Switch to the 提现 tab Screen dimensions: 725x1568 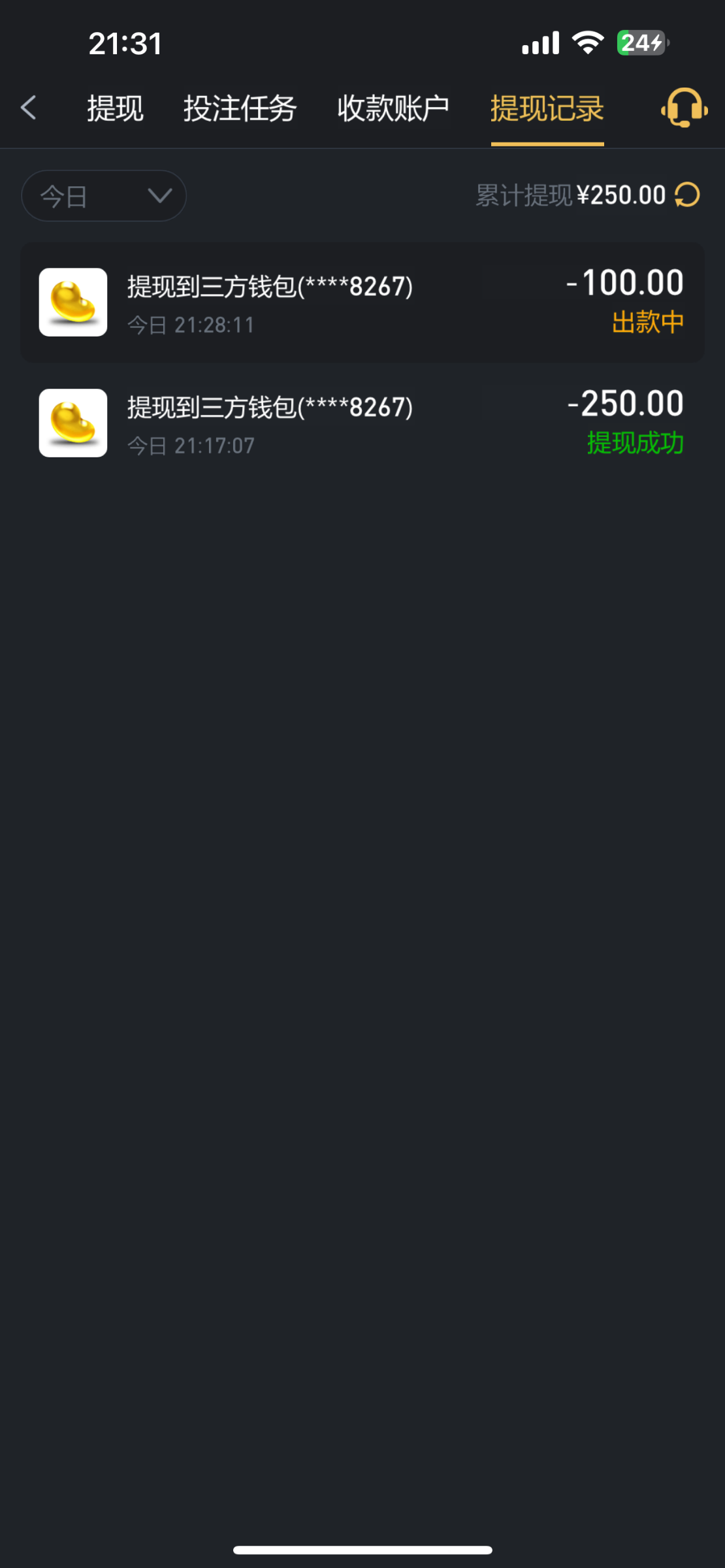click(x=115, y=108)
